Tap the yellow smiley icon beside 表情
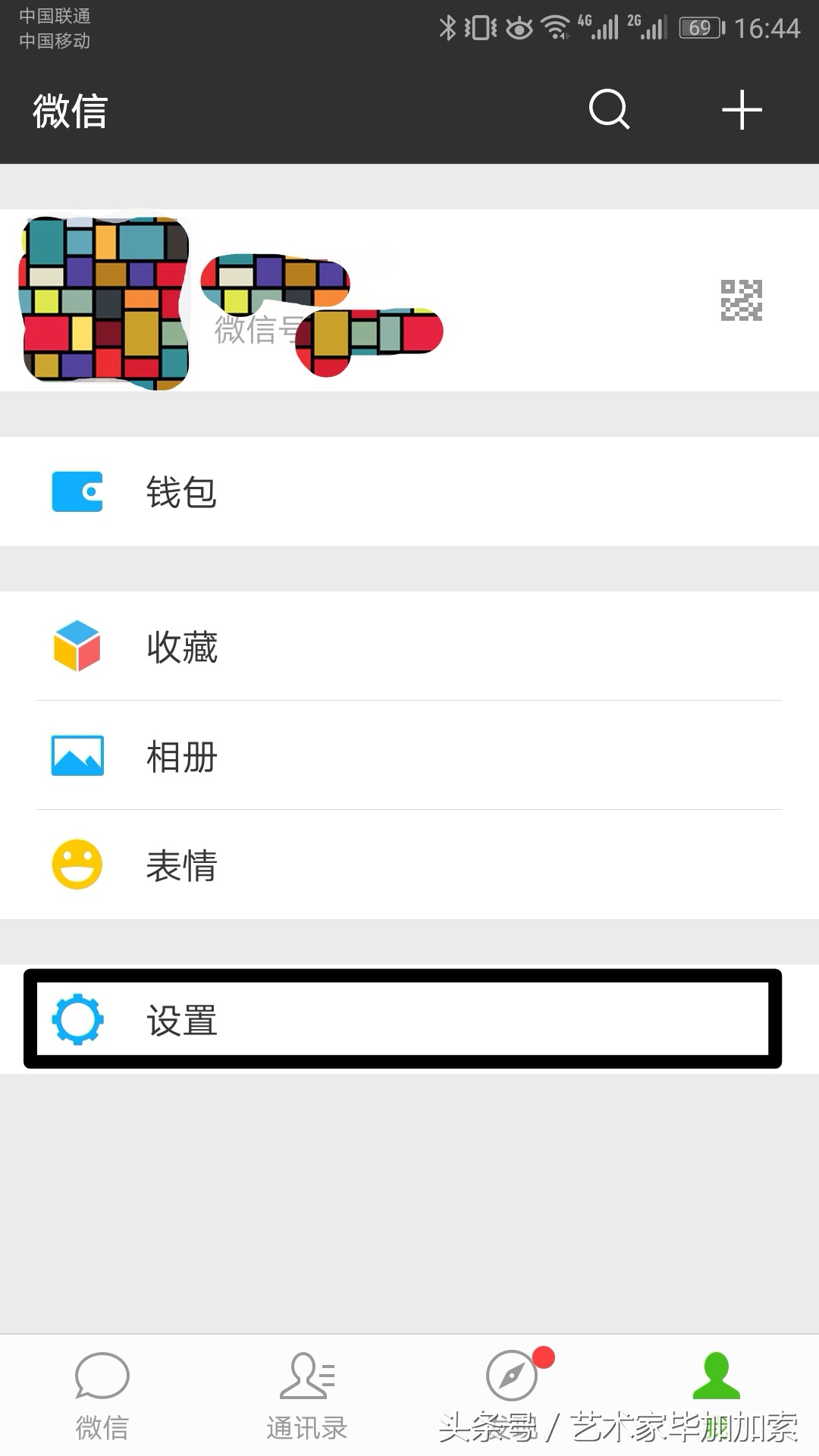This screenshot has height=1456, width=819. click(x=76, y=864)
